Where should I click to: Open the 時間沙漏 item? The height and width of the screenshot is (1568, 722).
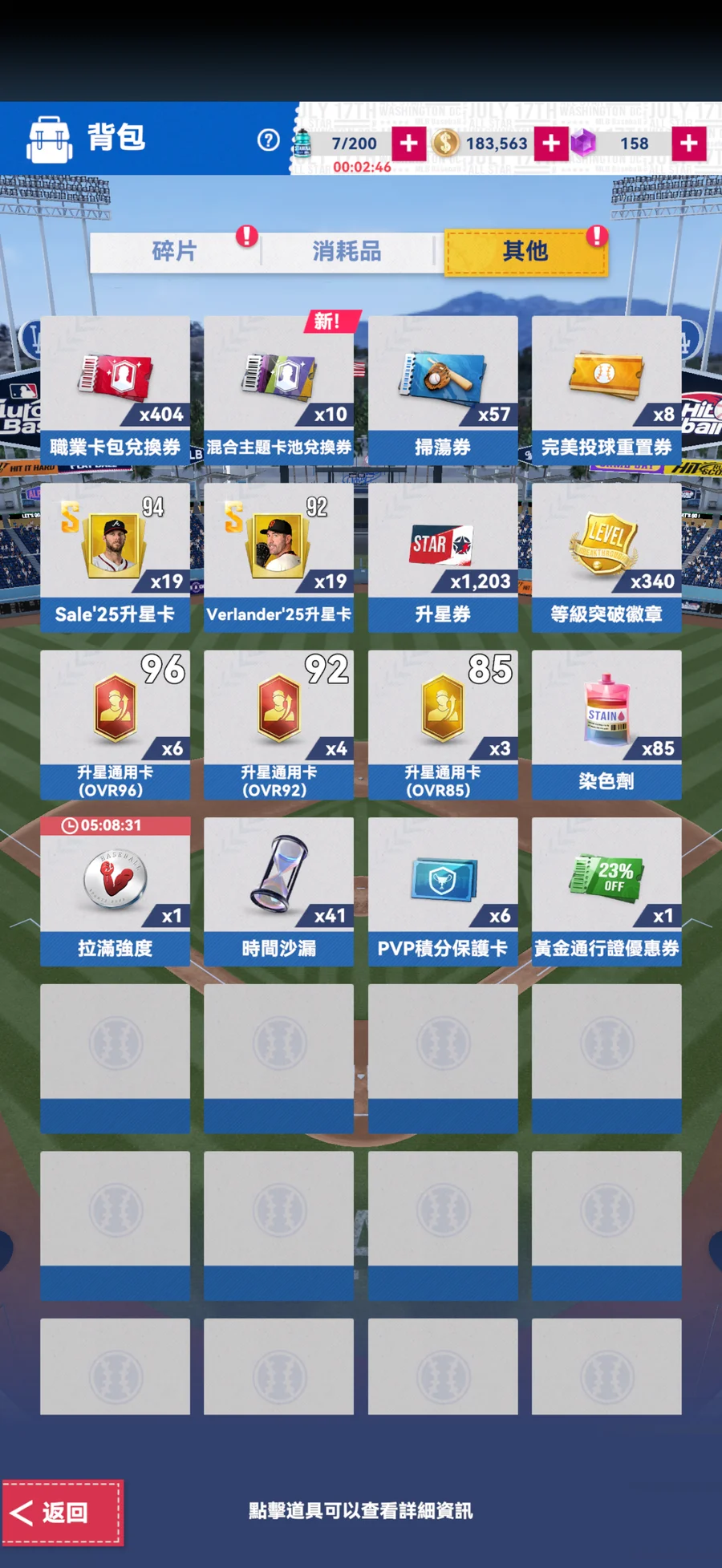click(x=278, y=891)
